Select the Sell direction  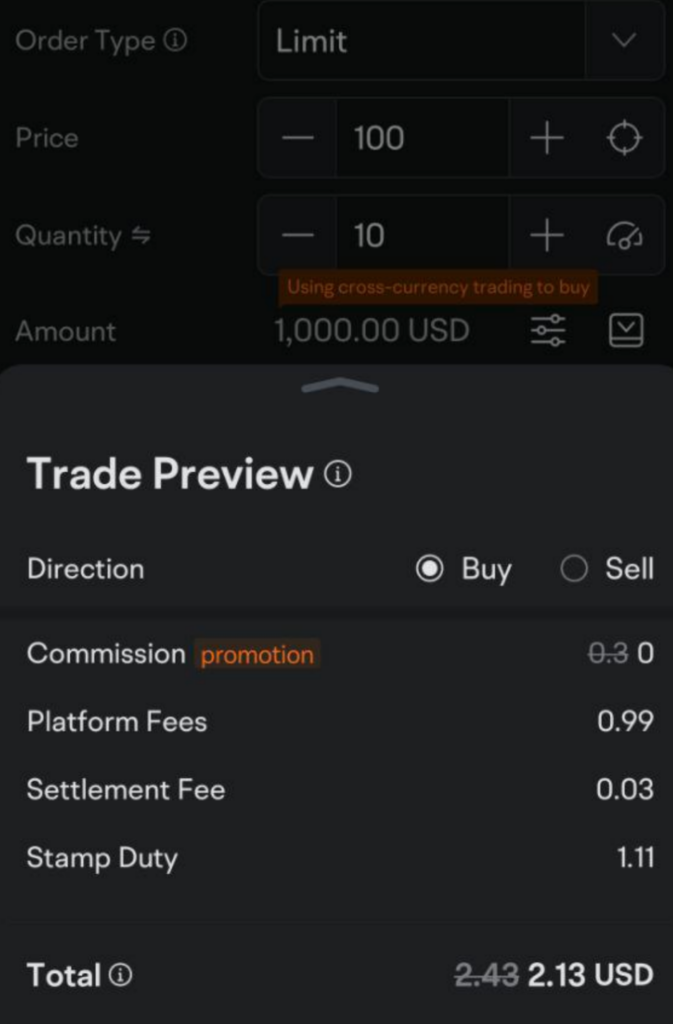(x=574, y=569)
